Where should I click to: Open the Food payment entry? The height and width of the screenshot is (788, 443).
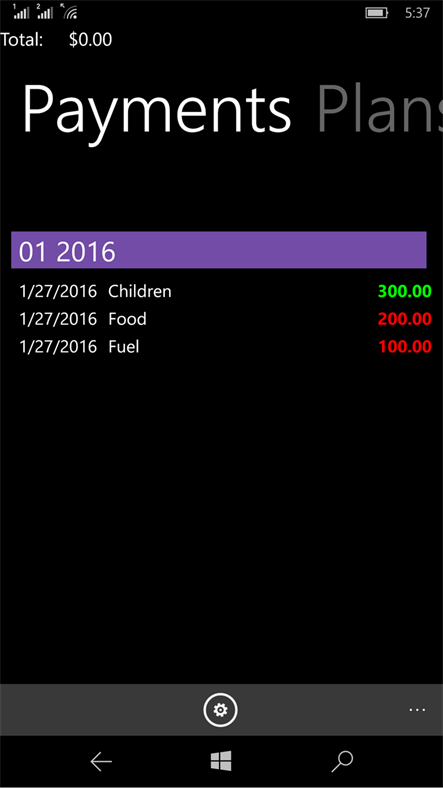(225, 319)
